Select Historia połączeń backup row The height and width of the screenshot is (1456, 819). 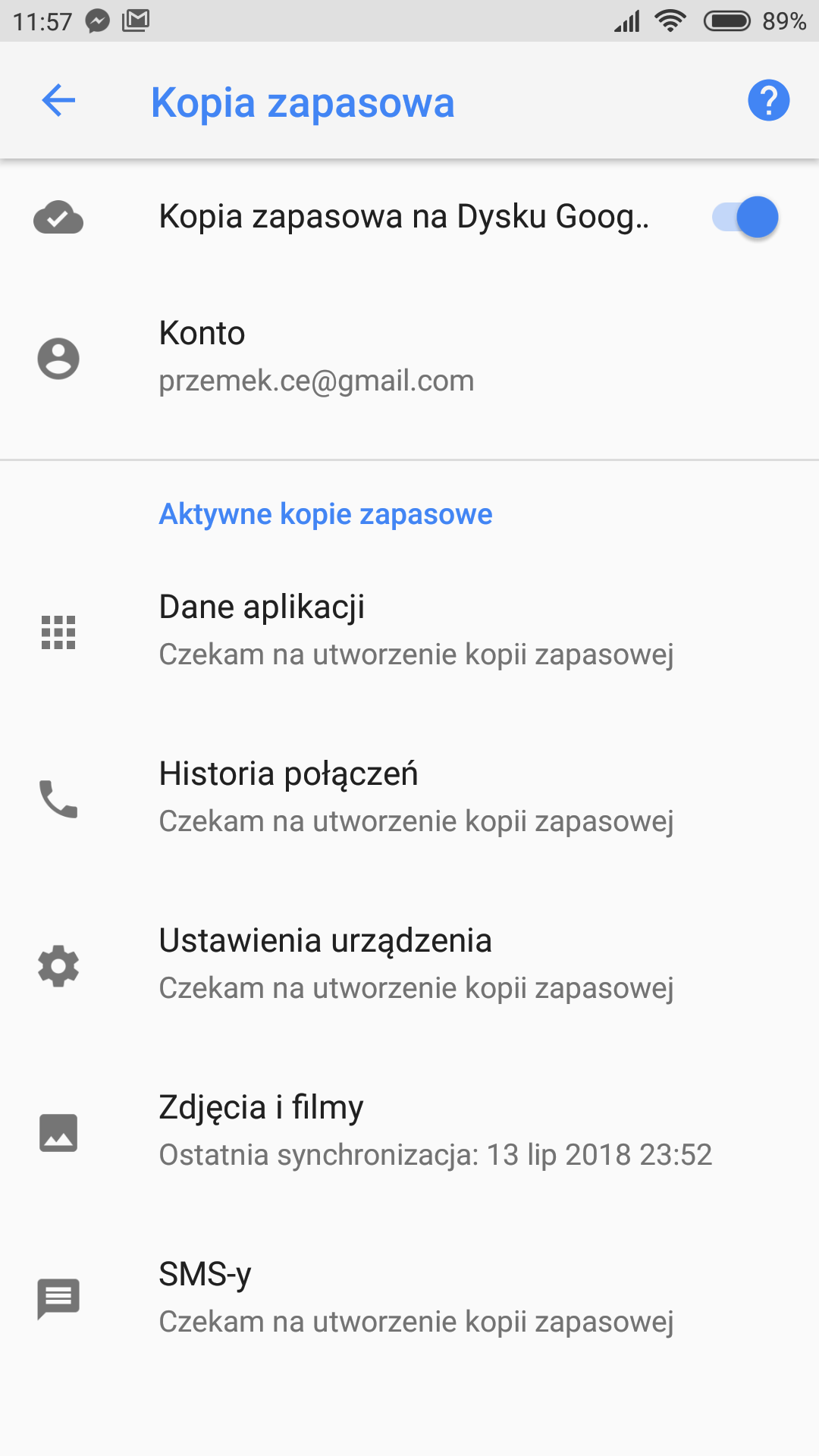tap(409, 798)
